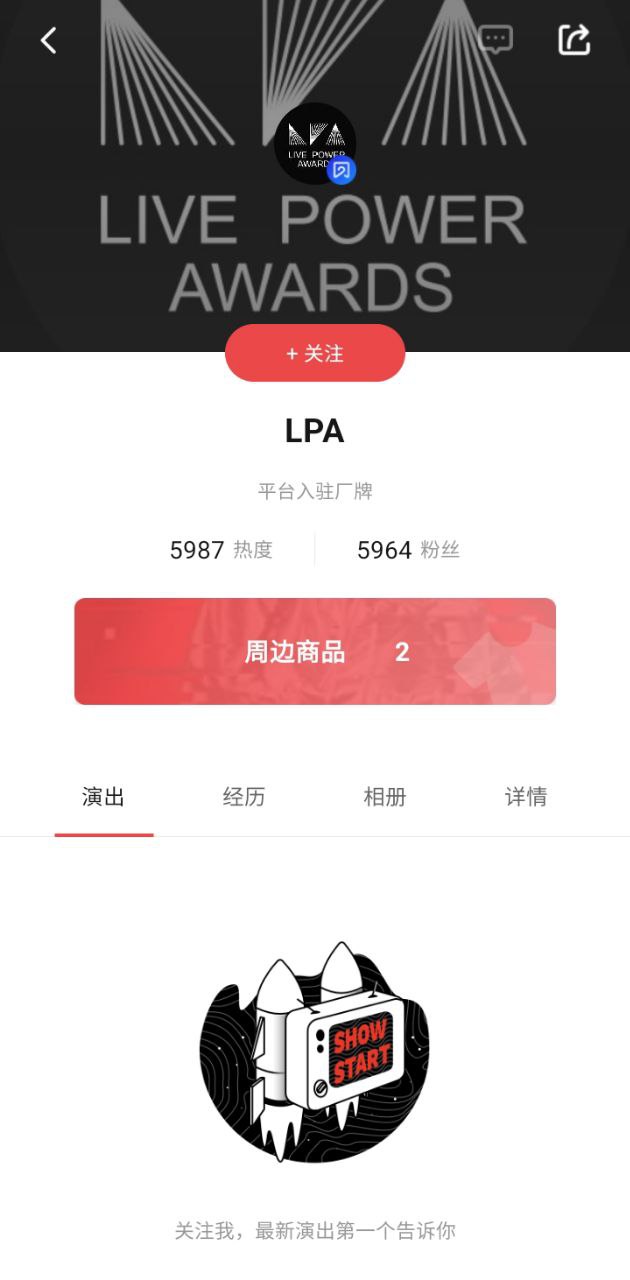Share the LPA profile page
Screen dimensions: 630x1280
(574, 40)
